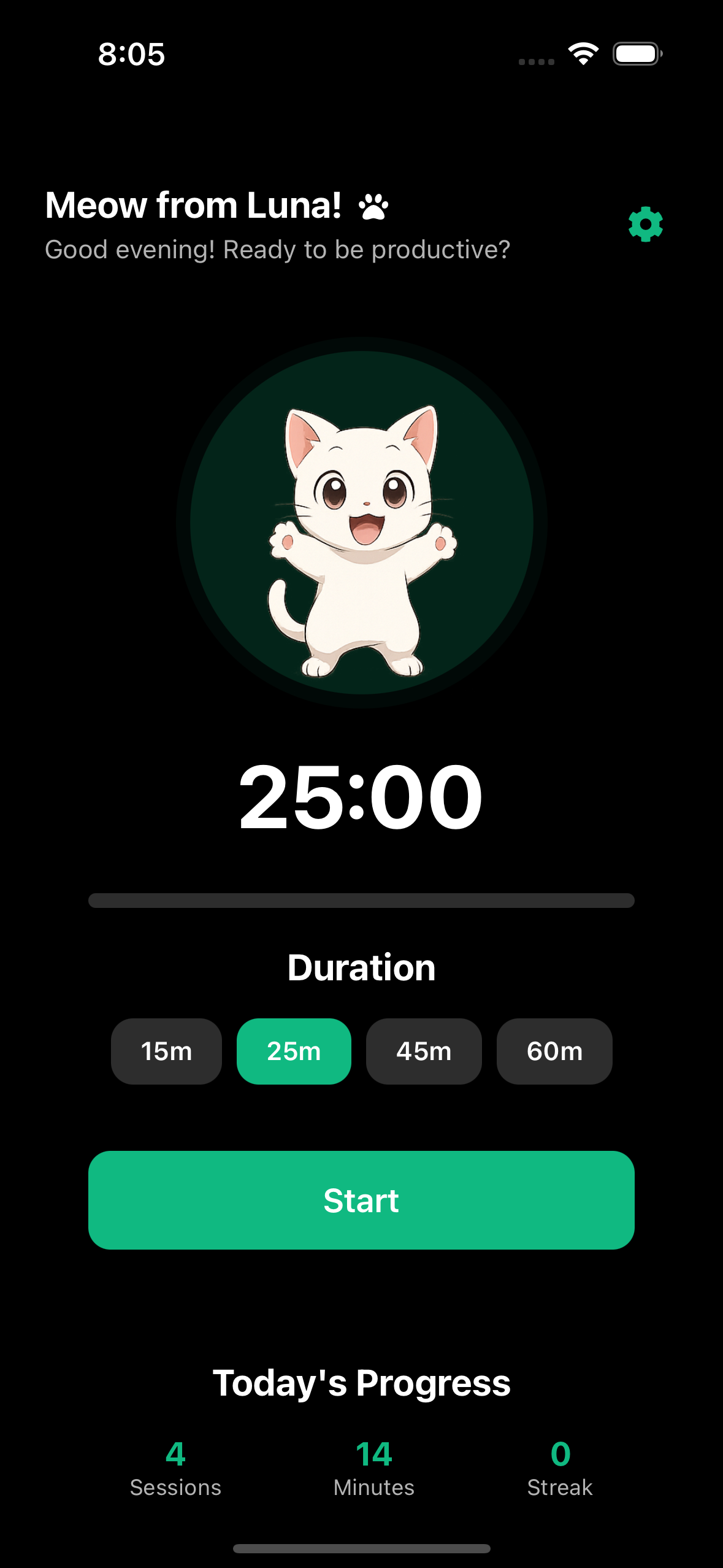Click the clock showing 8:05
The image size is (723, 1568).
coord(130,55)
